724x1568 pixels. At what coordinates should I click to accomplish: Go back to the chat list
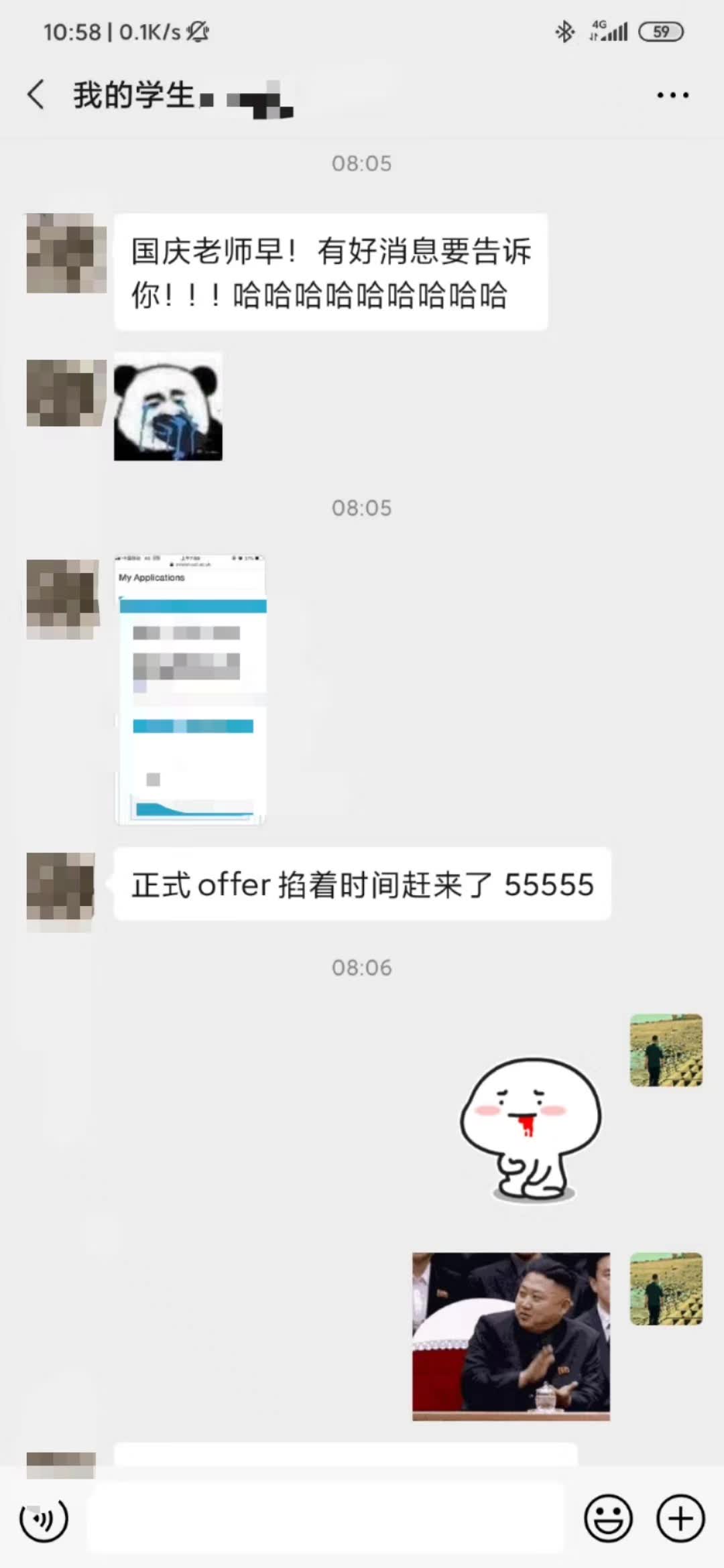[36, 94]
